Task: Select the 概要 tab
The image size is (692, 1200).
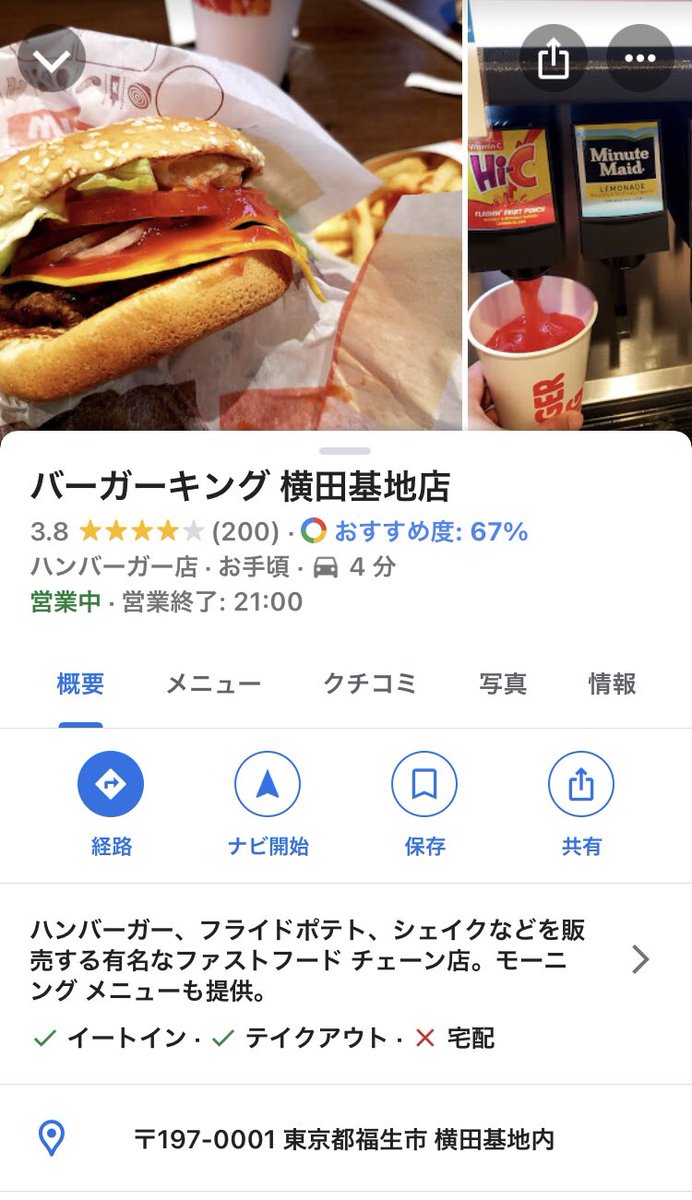Action: (x=80, y=685)
